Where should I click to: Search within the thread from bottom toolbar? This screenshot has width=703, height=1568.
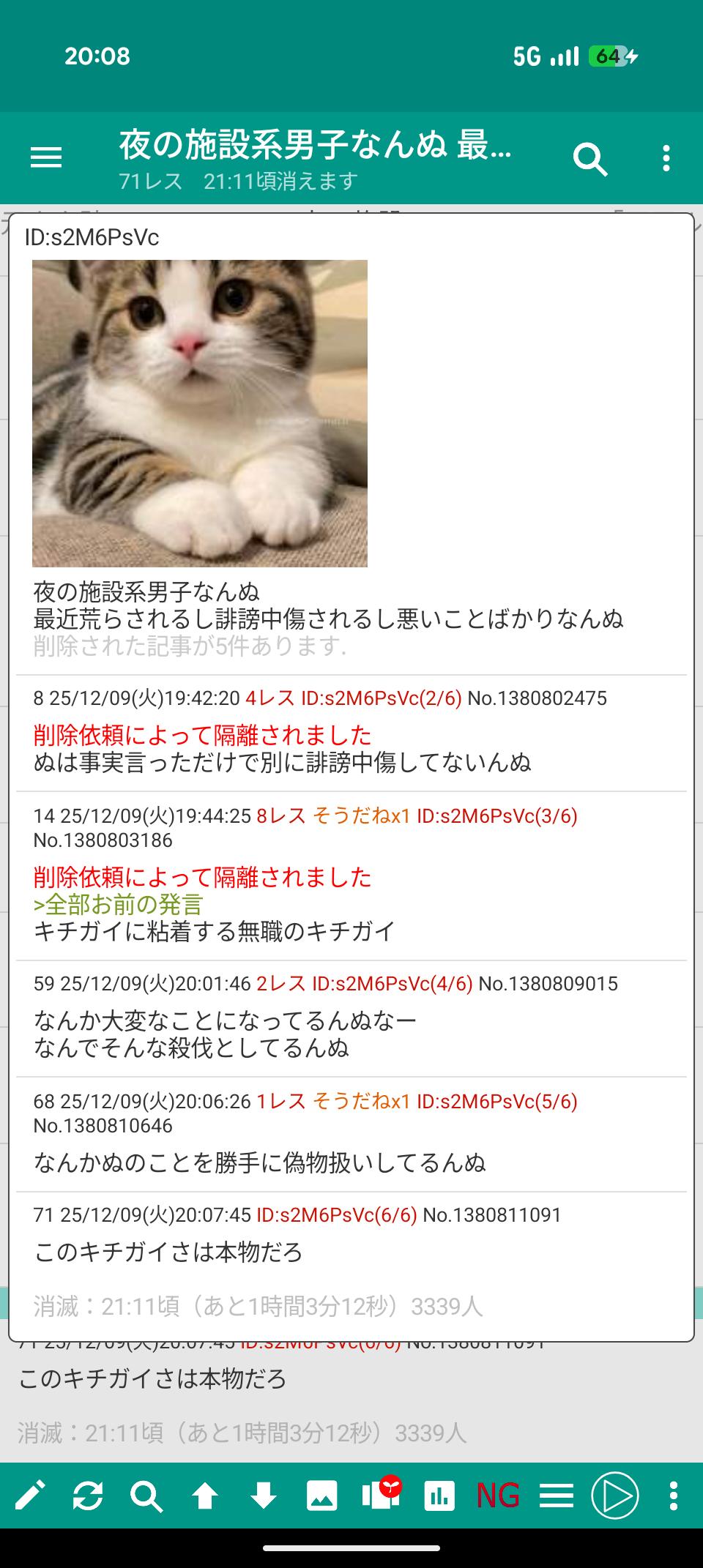pos(146,1496)
